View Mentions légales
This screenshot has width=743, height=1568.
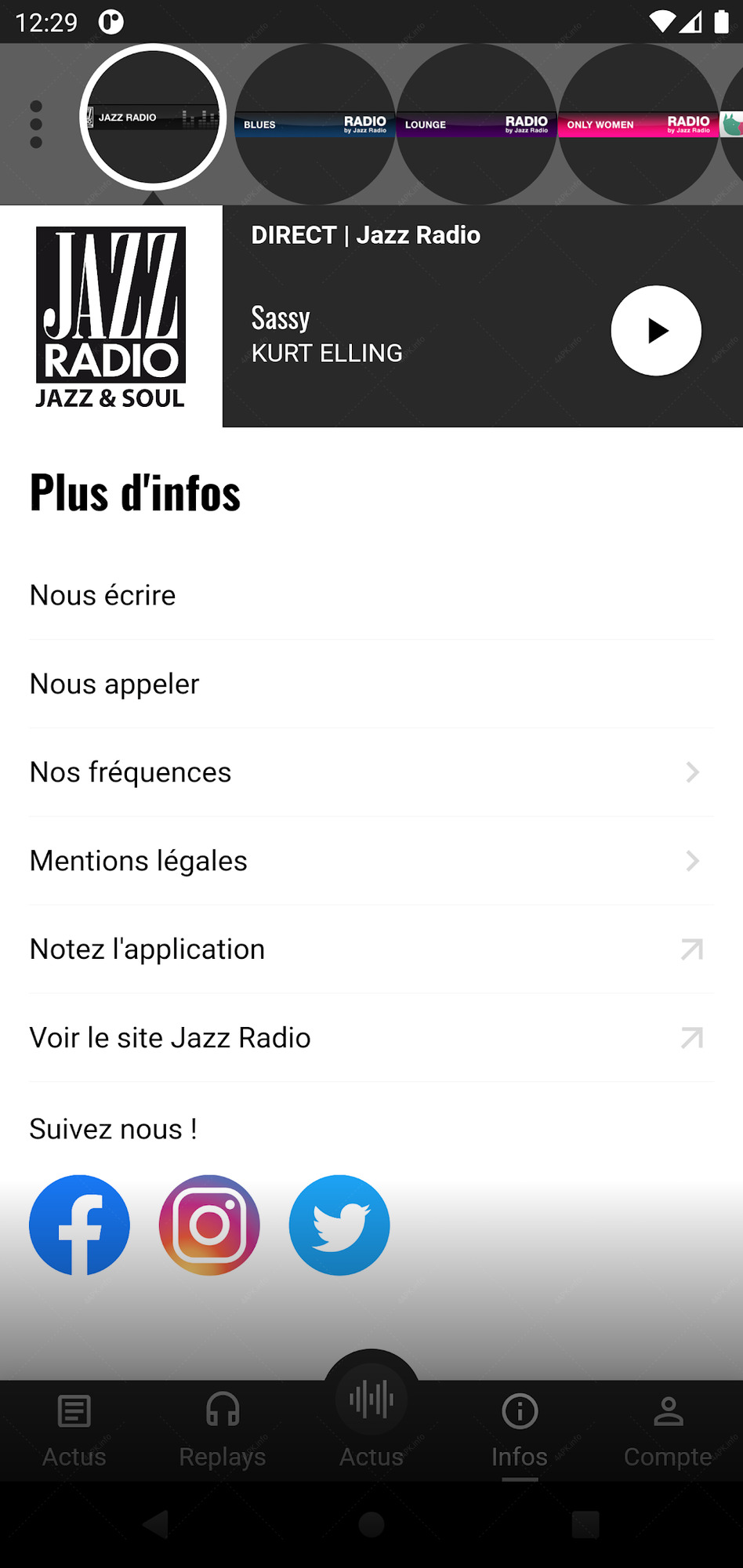coord(371,861)
